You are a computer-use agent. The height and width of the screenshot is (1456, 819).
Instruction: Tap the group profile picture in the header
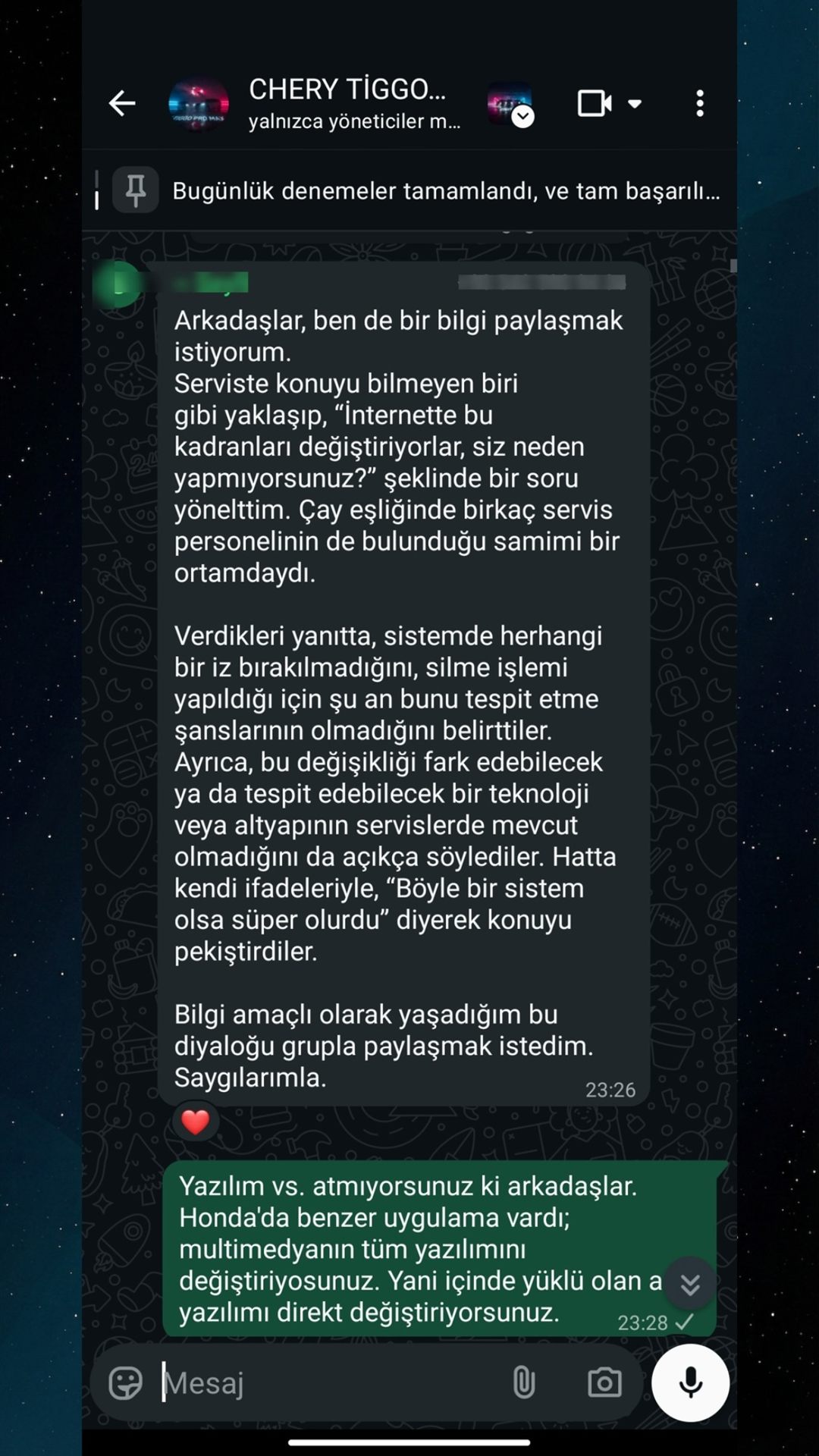click(199, 104)
